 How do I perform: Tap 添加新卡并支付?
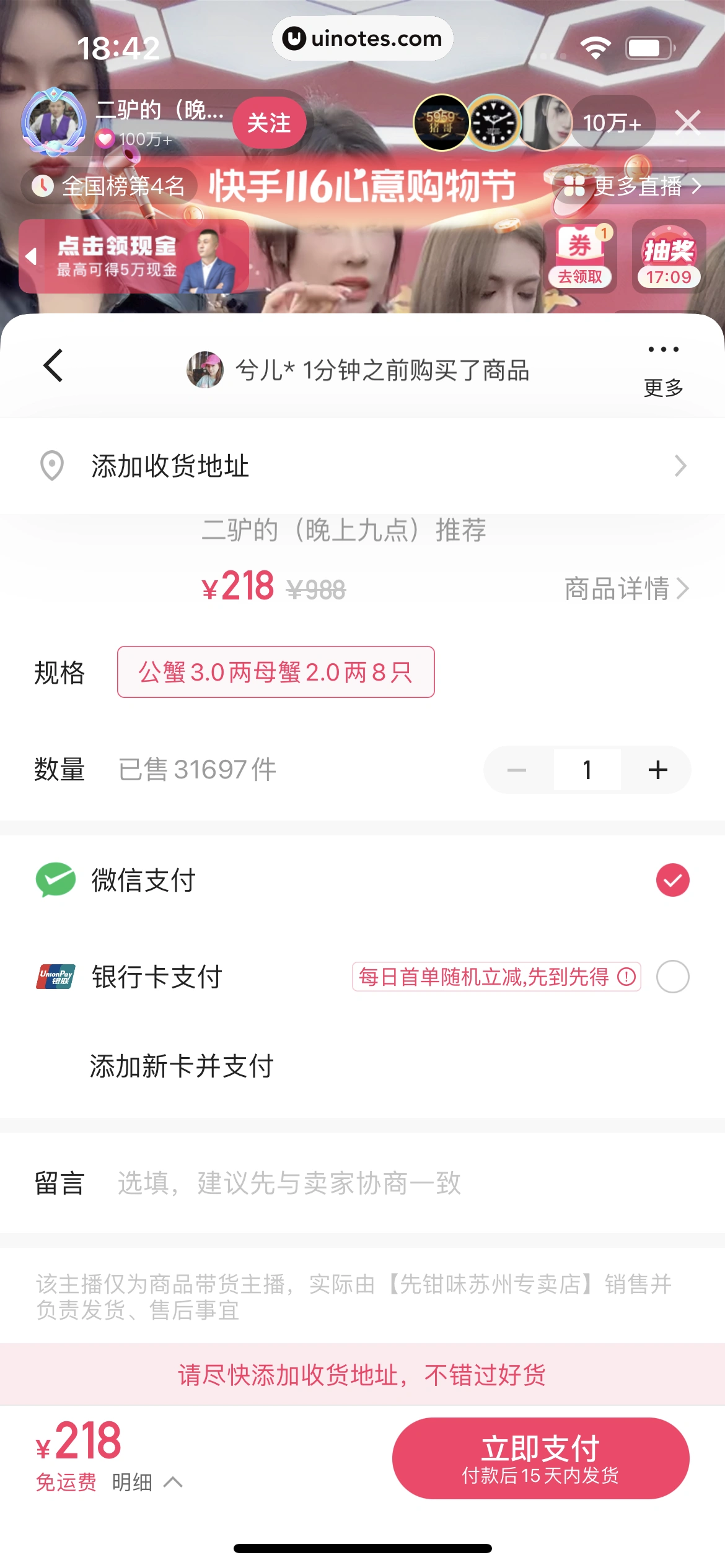click(x=182, y=1066)
